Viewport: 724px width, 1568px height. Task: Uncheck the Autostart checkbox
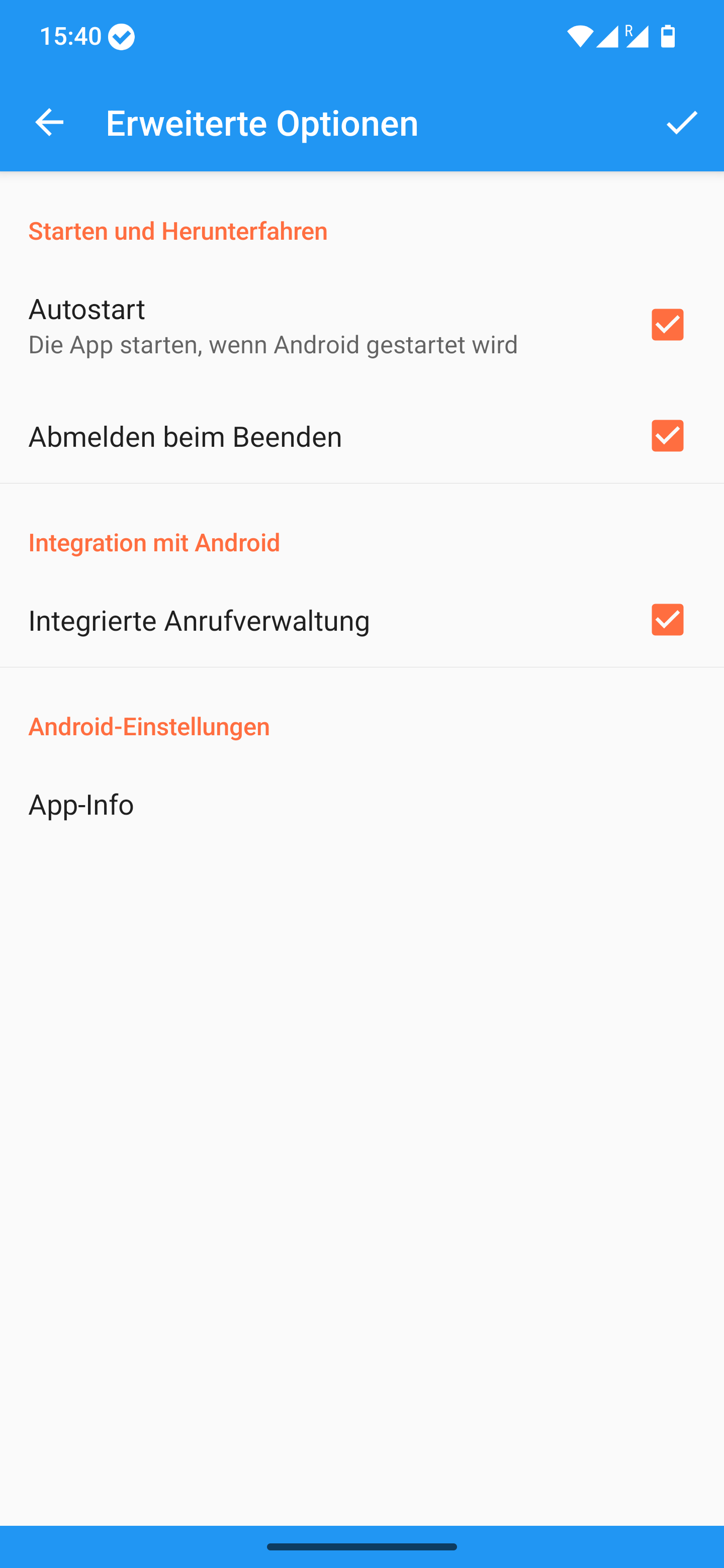(667, 325)
